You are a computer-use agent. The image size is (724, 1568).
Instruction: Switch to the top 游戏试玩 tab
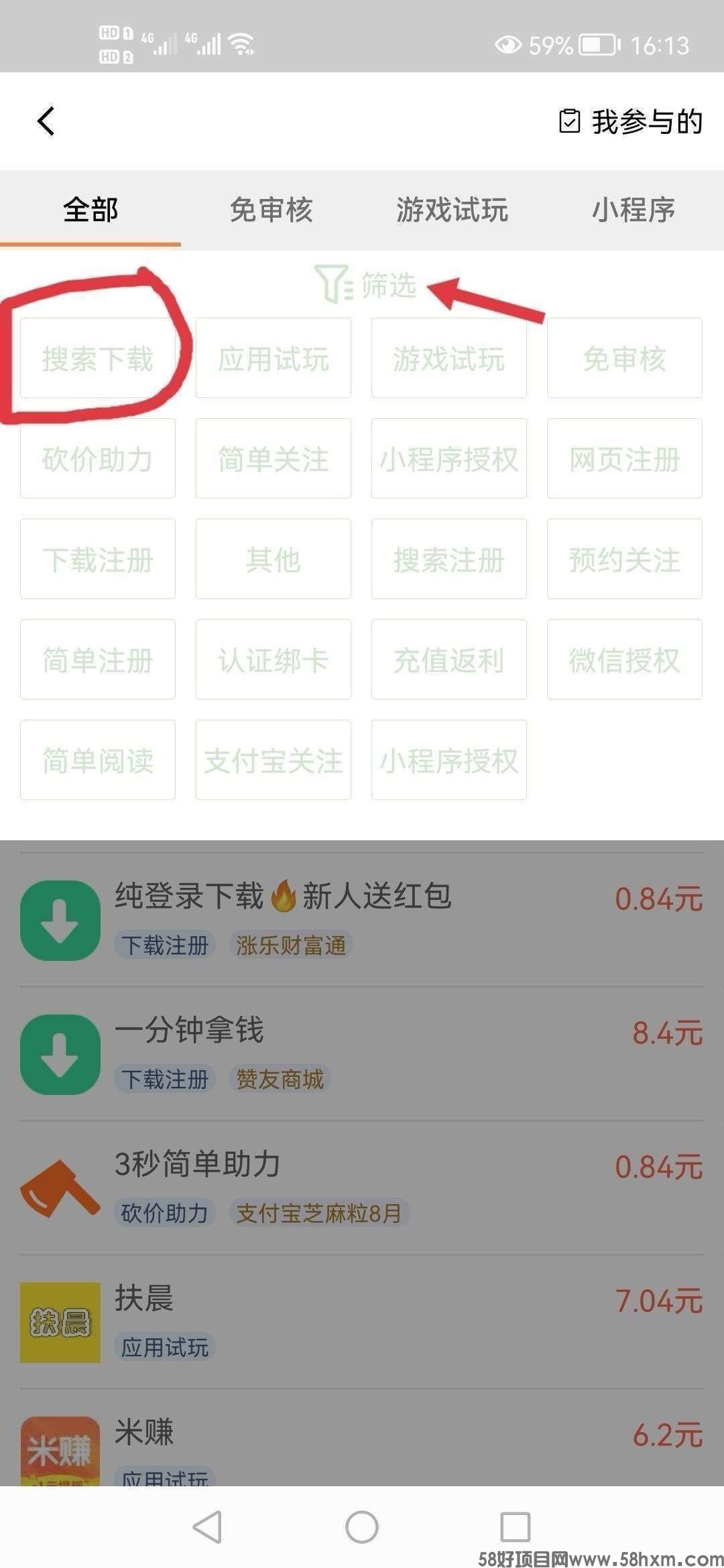point(452,210)
